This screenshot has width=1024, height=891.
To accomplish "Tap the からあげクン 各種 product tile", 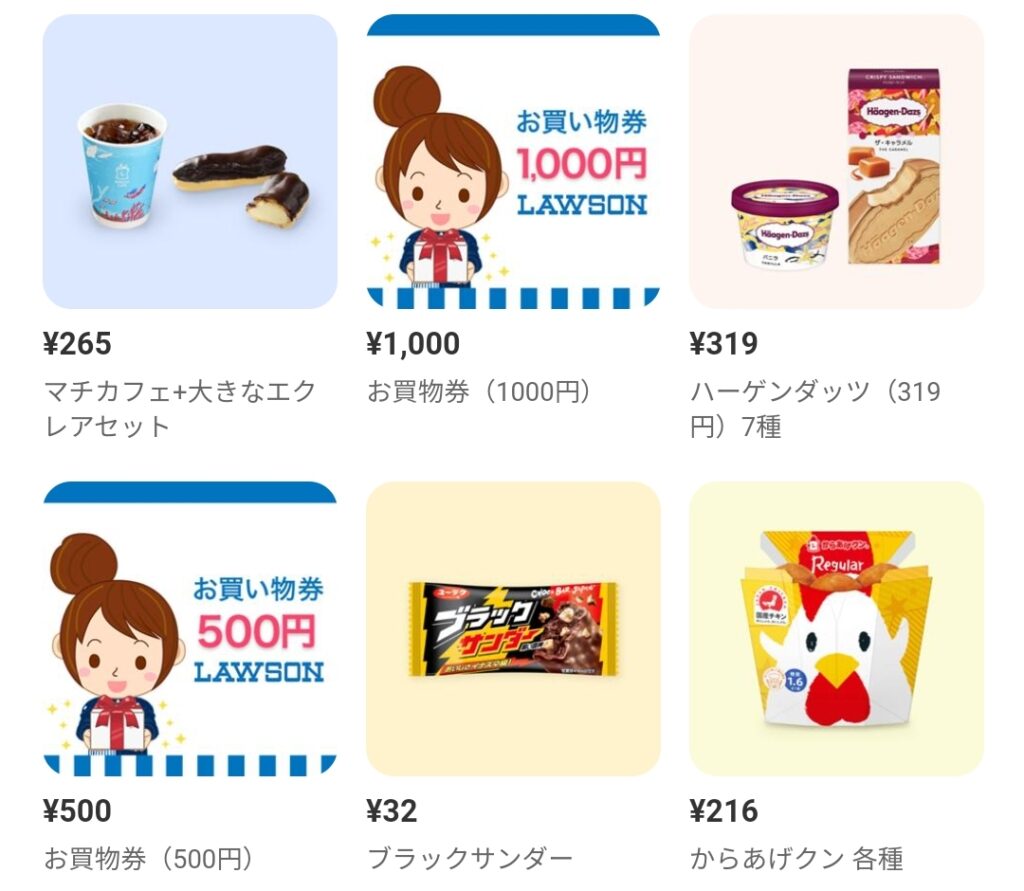I will pos(836,629).
